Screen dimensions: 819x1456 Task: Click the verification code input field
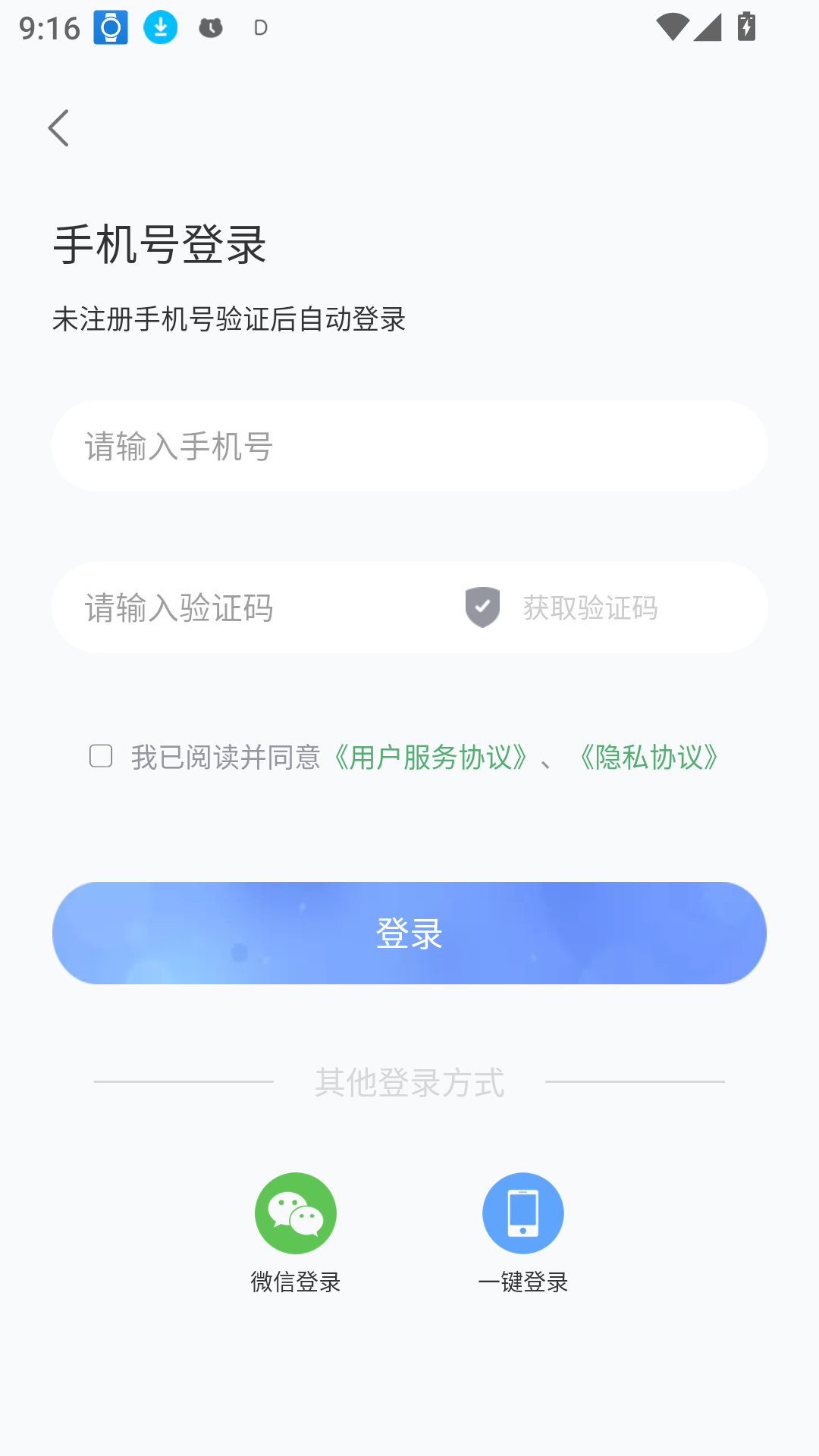[x=227, y=608]
